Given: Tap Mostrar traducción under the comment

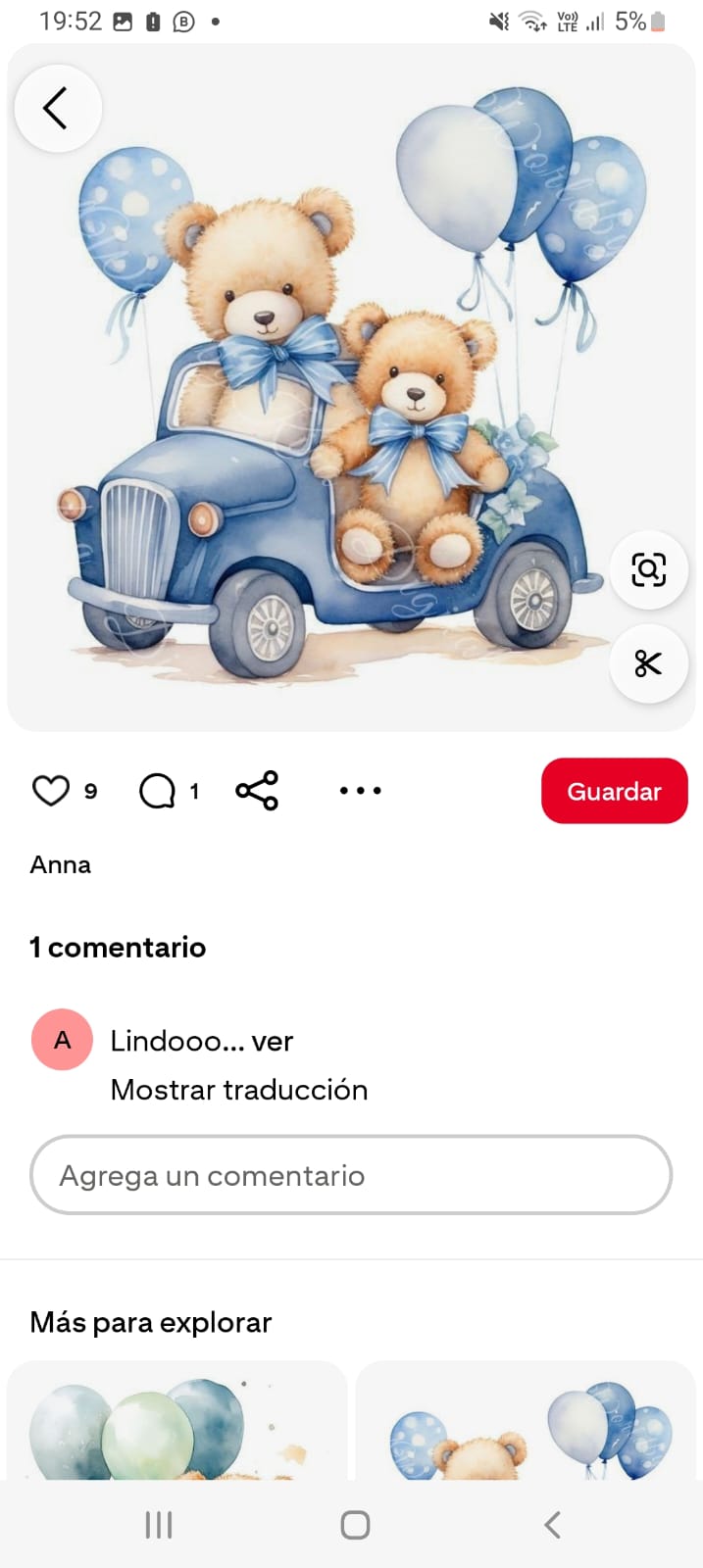Looking at the screenshot, I should (238, 1090).
